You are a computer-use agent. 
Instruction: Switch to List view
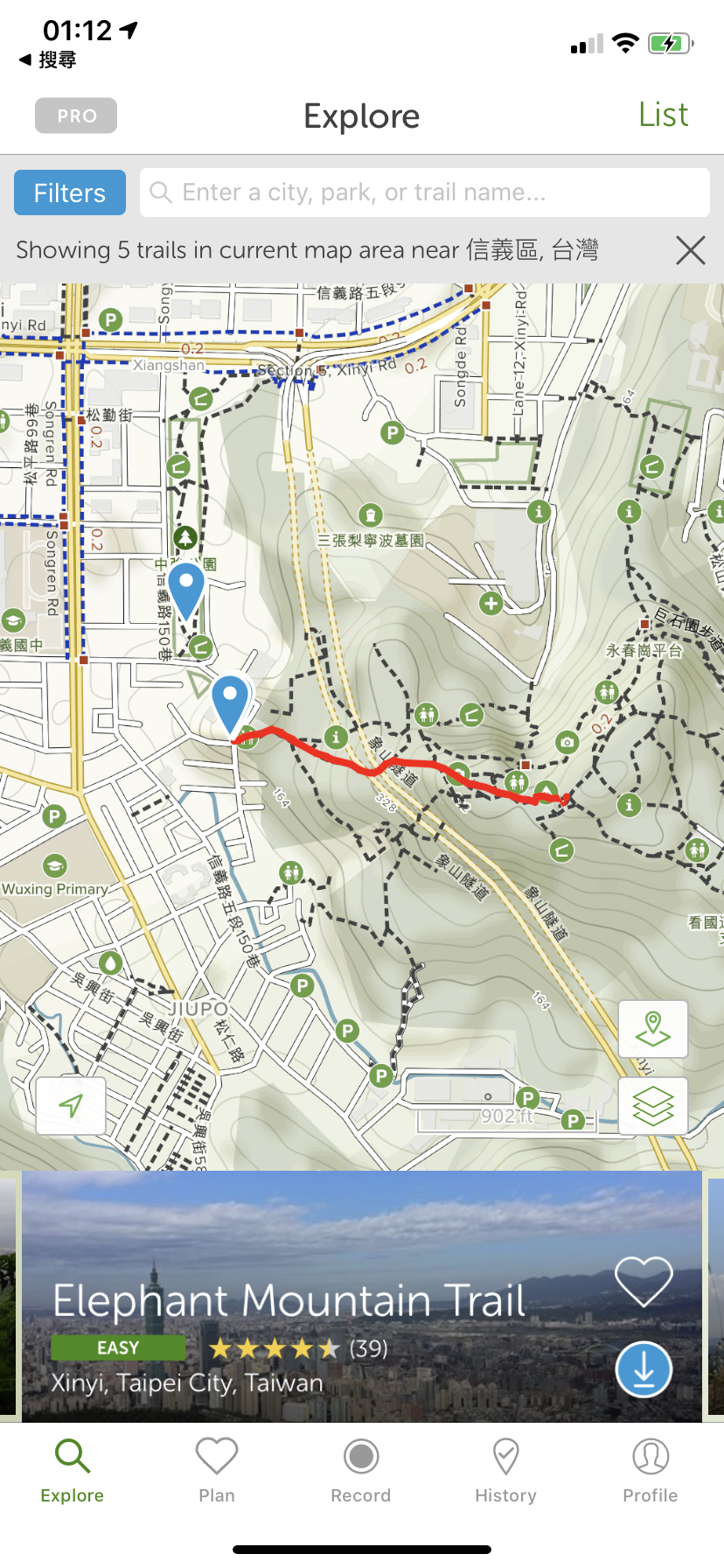tap(663, 115)
